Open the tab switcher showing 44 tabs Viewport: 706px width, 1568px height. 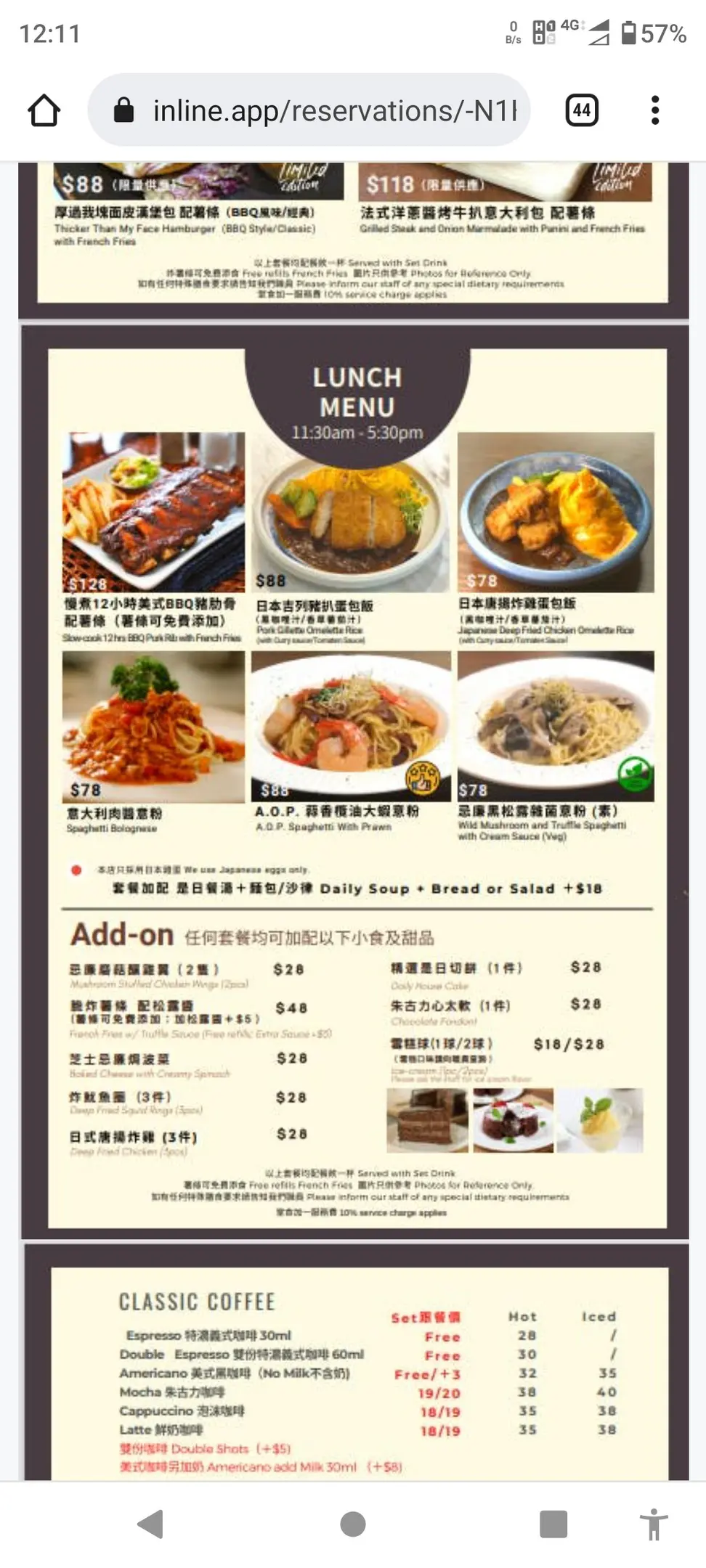tap(582, 111)
